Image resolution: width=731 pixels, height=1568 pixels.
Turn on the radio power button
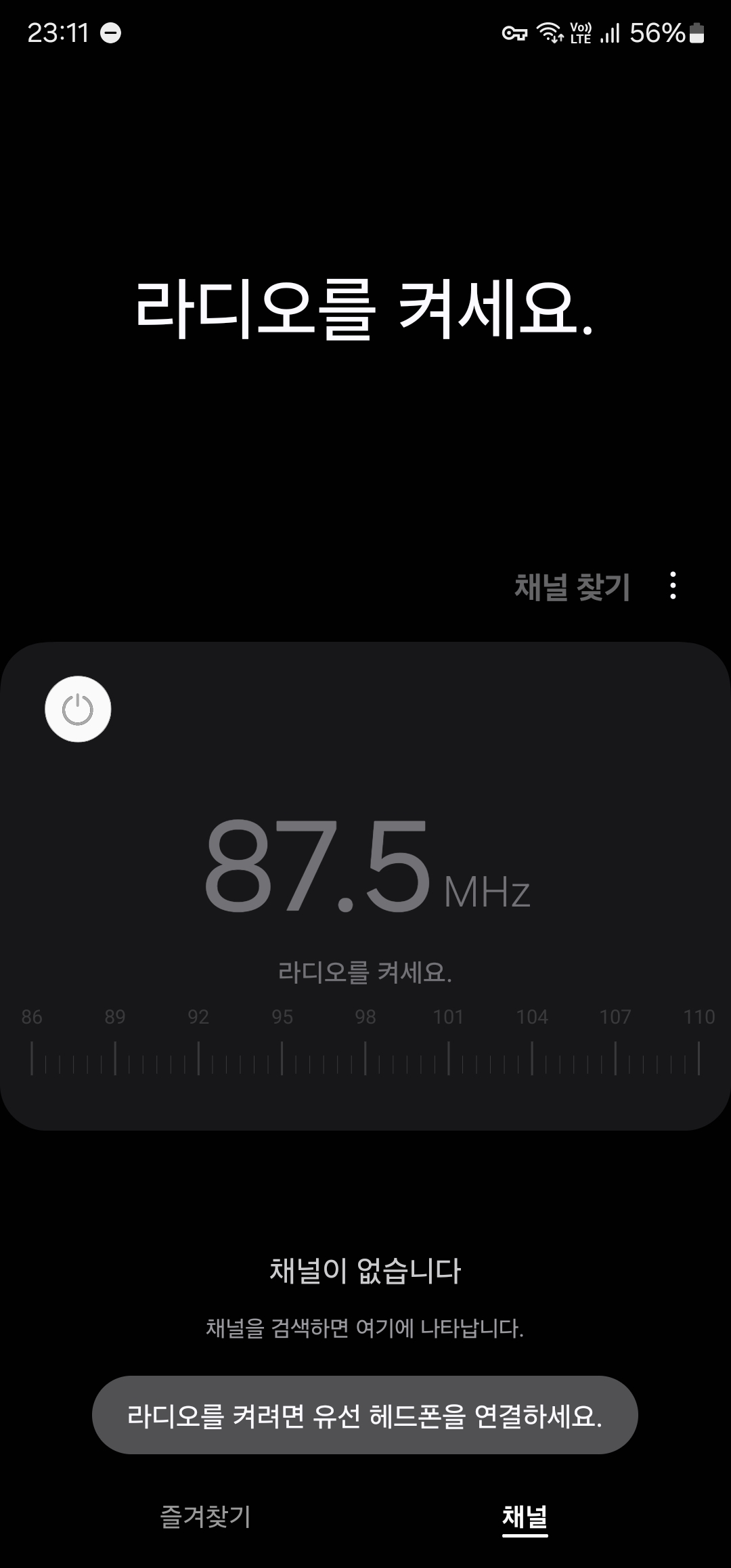[x=78, y=709]
